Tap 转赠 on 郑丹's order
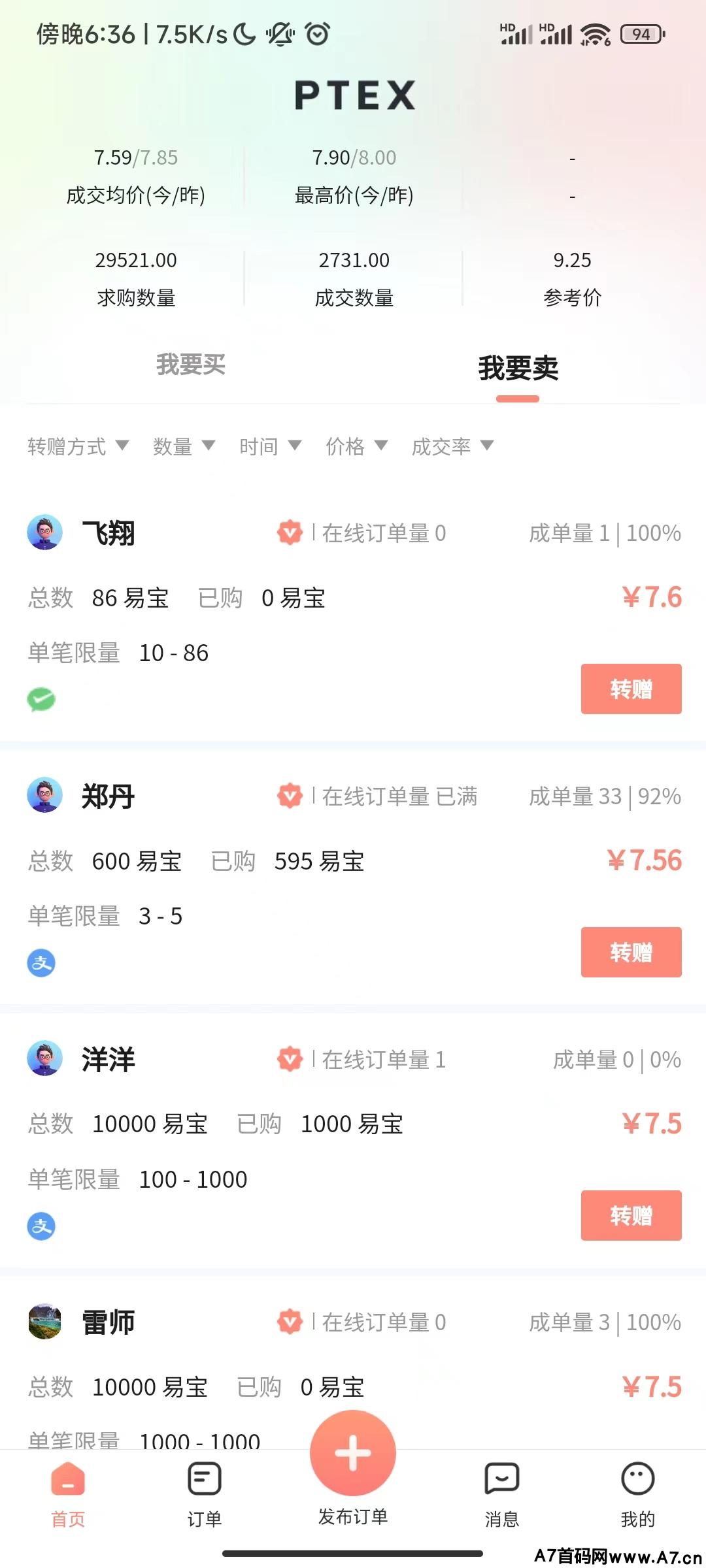This screenshot has width=706, height=1568. pyautogui.click(x=631, y=952)
